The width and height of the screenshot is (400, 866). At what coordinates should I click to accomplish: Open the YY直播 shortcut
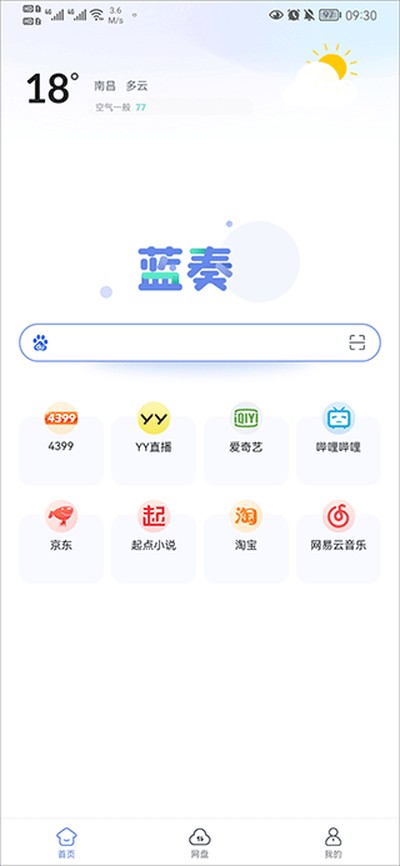pyautogui.click(x=154, y=443)
